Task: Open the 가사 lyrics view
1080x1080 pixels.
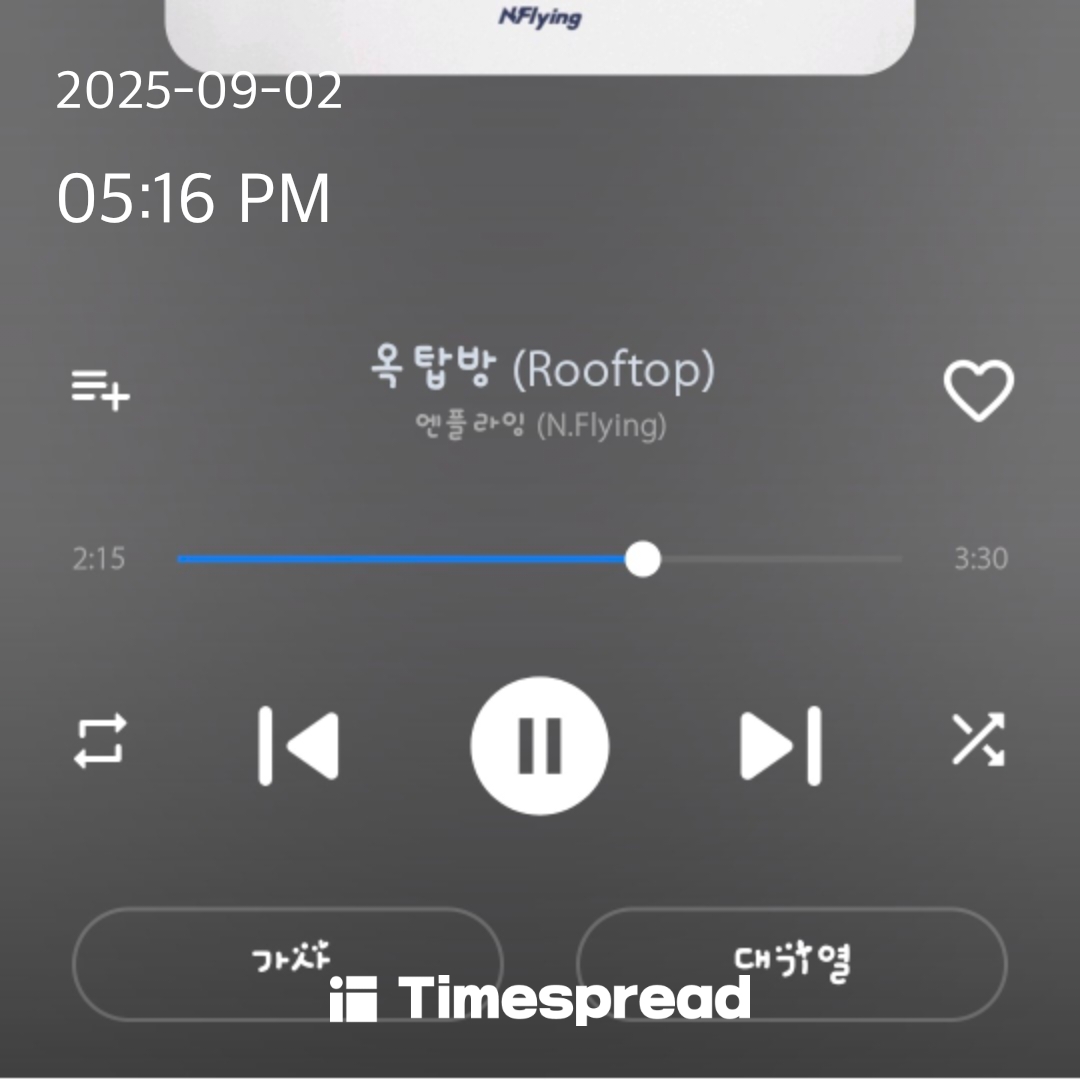Action: click(x=288, y=963)
